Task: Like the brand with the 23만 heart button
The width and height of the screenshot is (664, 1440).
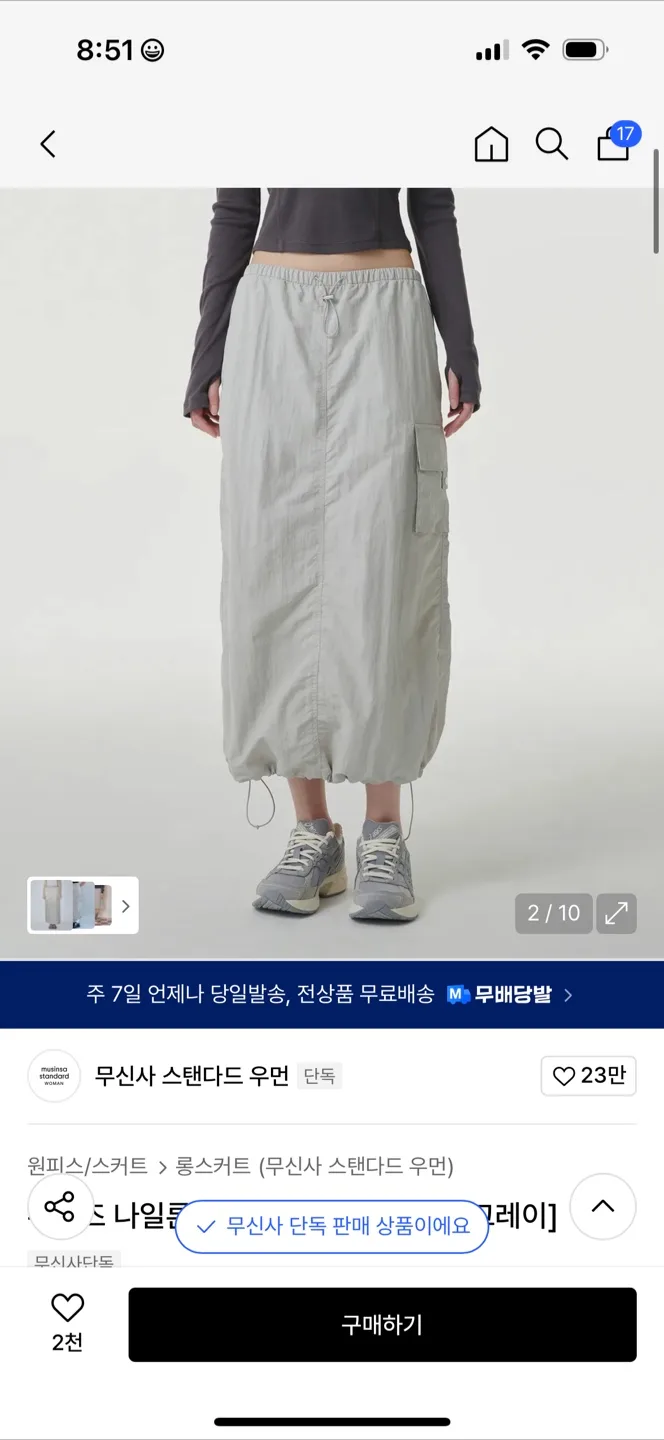Action: coord(589,1076)
